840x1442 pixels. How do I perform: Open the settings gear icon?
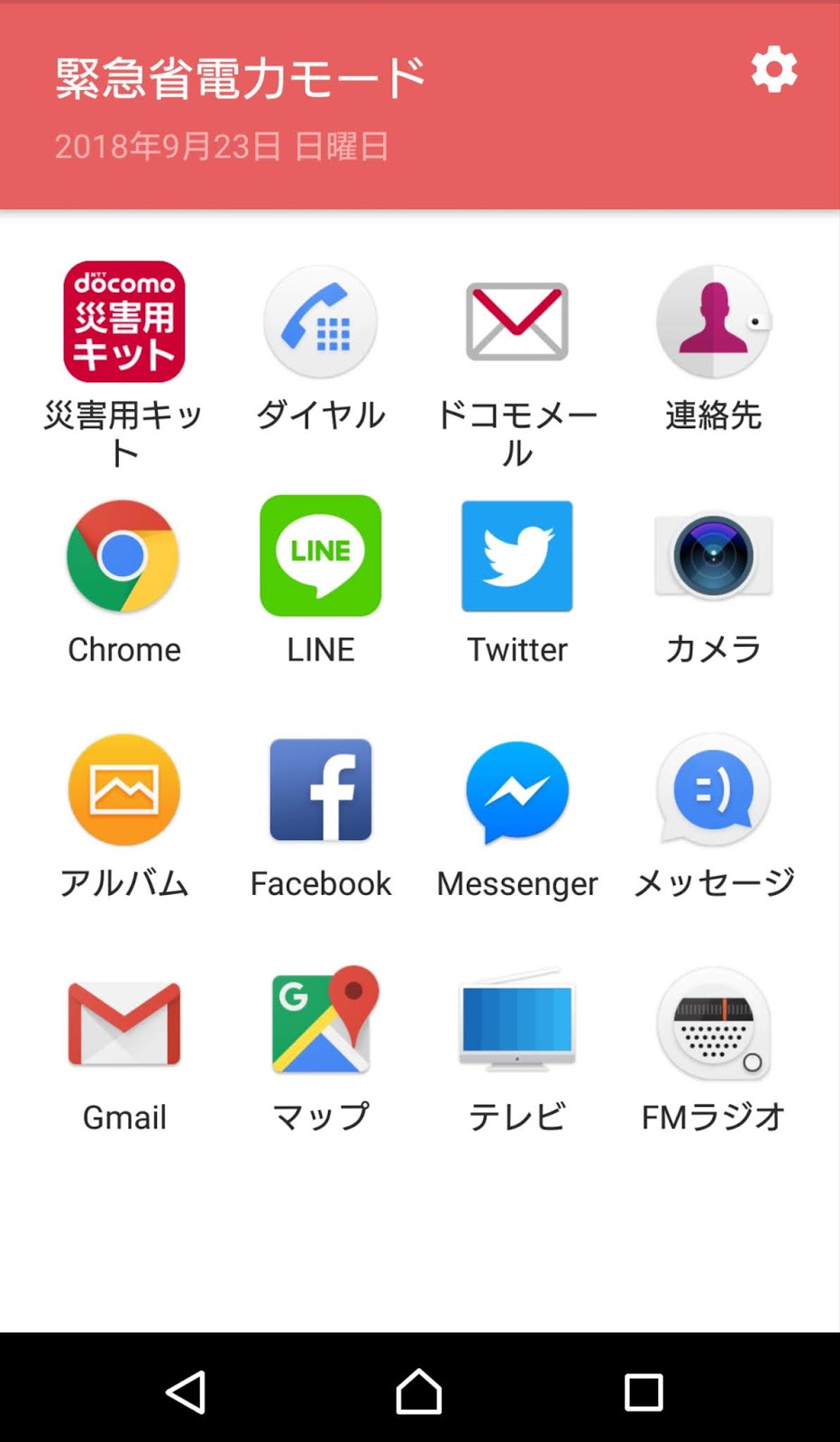pyautogui.click(x=774, y=69)
